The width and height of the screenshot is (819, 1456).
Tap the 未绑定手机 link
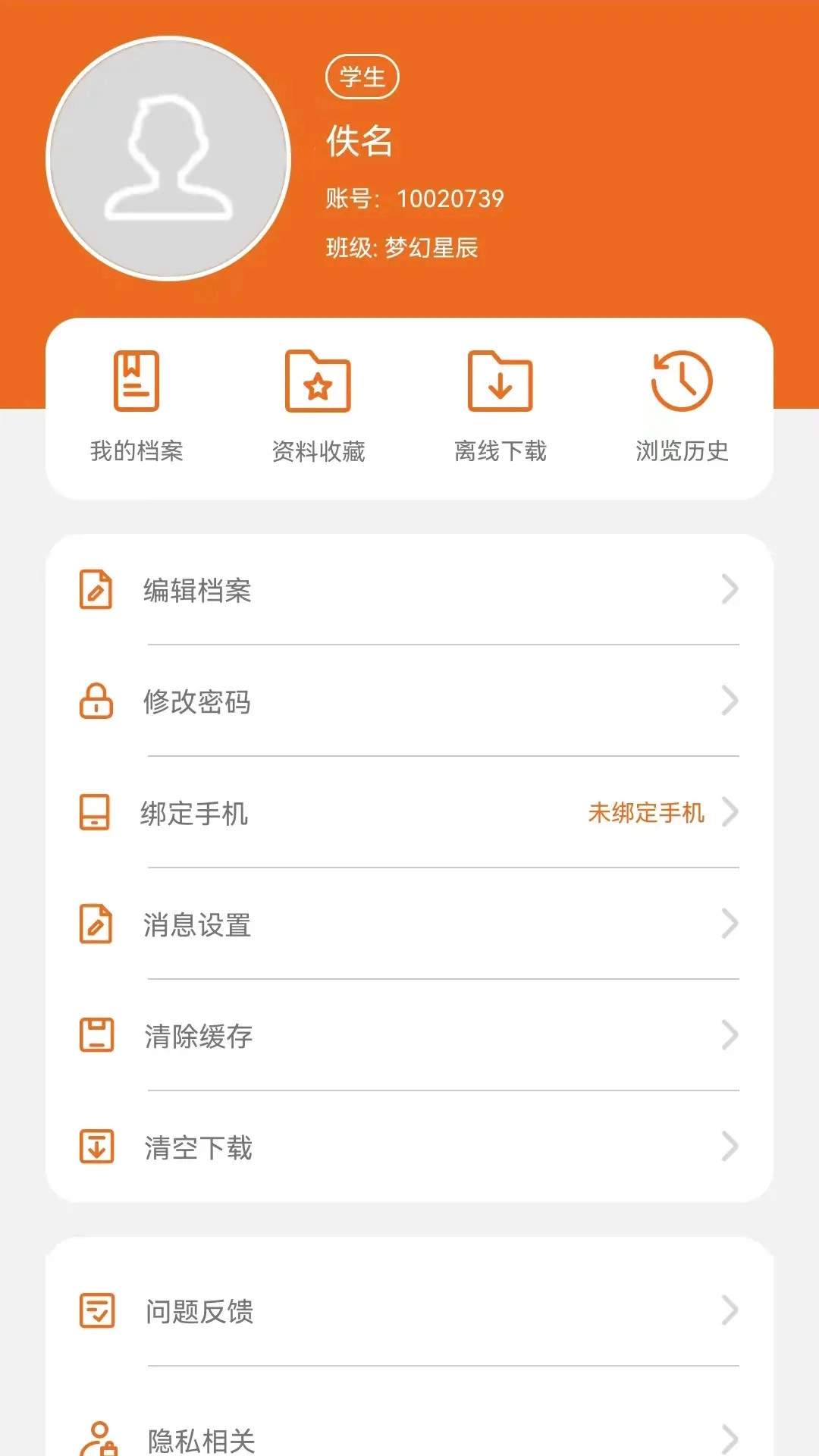(x=647, y=813)
